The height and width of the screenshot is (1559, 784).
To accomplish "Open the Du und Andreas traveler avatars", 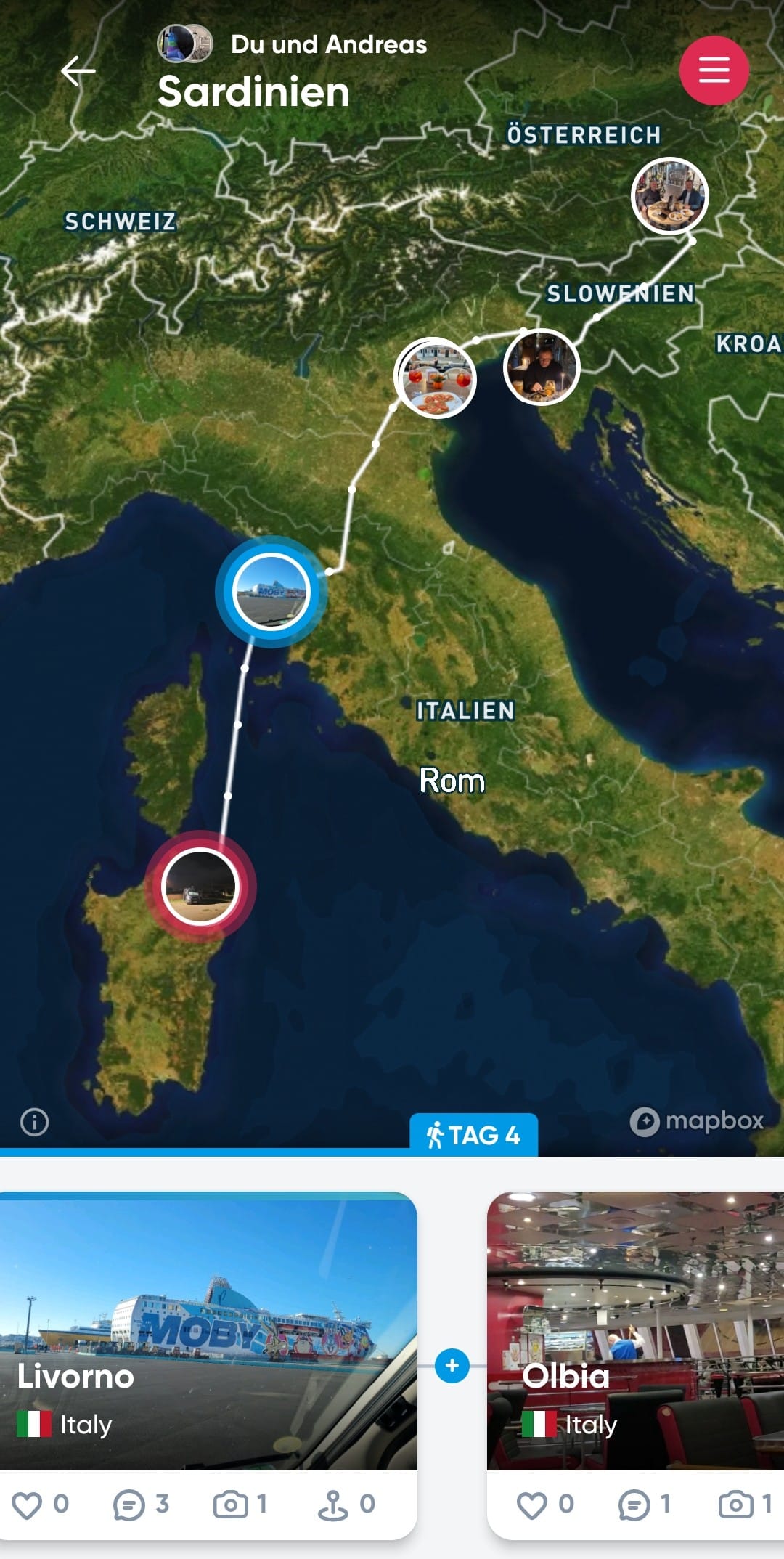I will [x=184, y=44].
